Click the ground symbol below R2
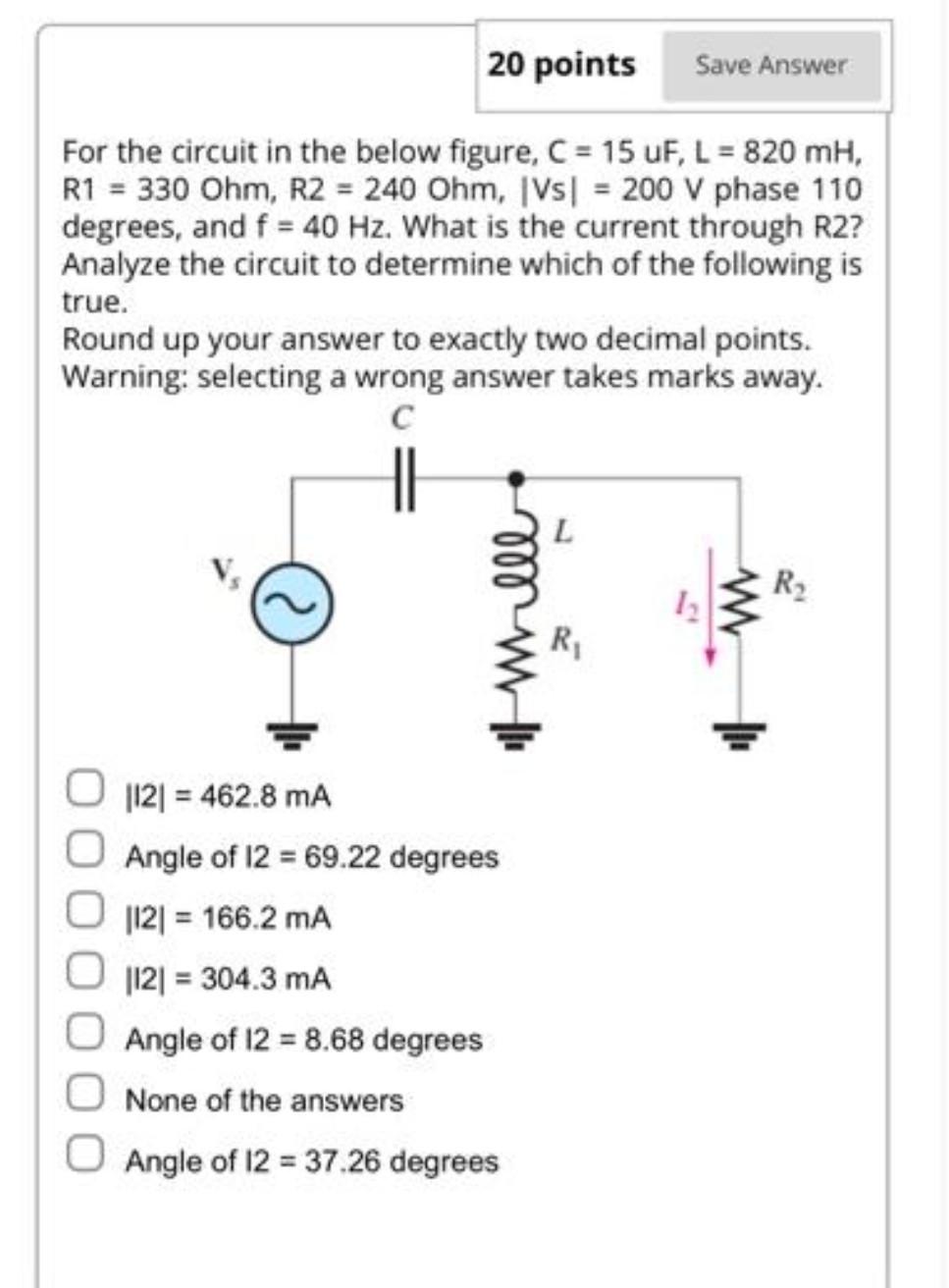This screenshot has height=1288, width=949. [738, 731]
